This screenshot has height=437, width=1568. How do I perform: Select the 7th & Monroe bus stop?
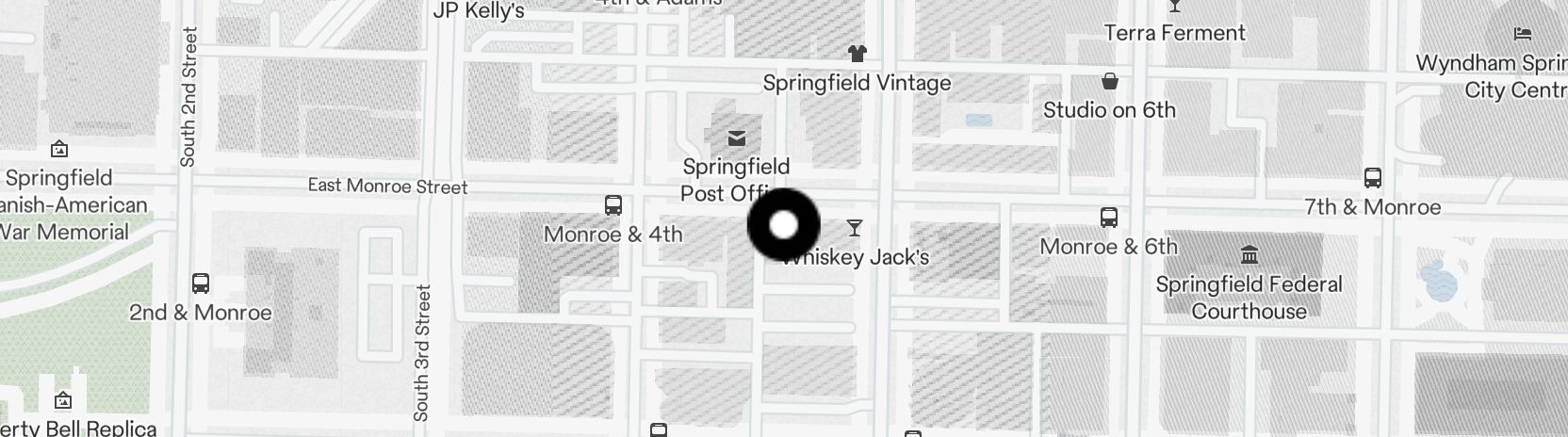click(x=1373, y=178)
